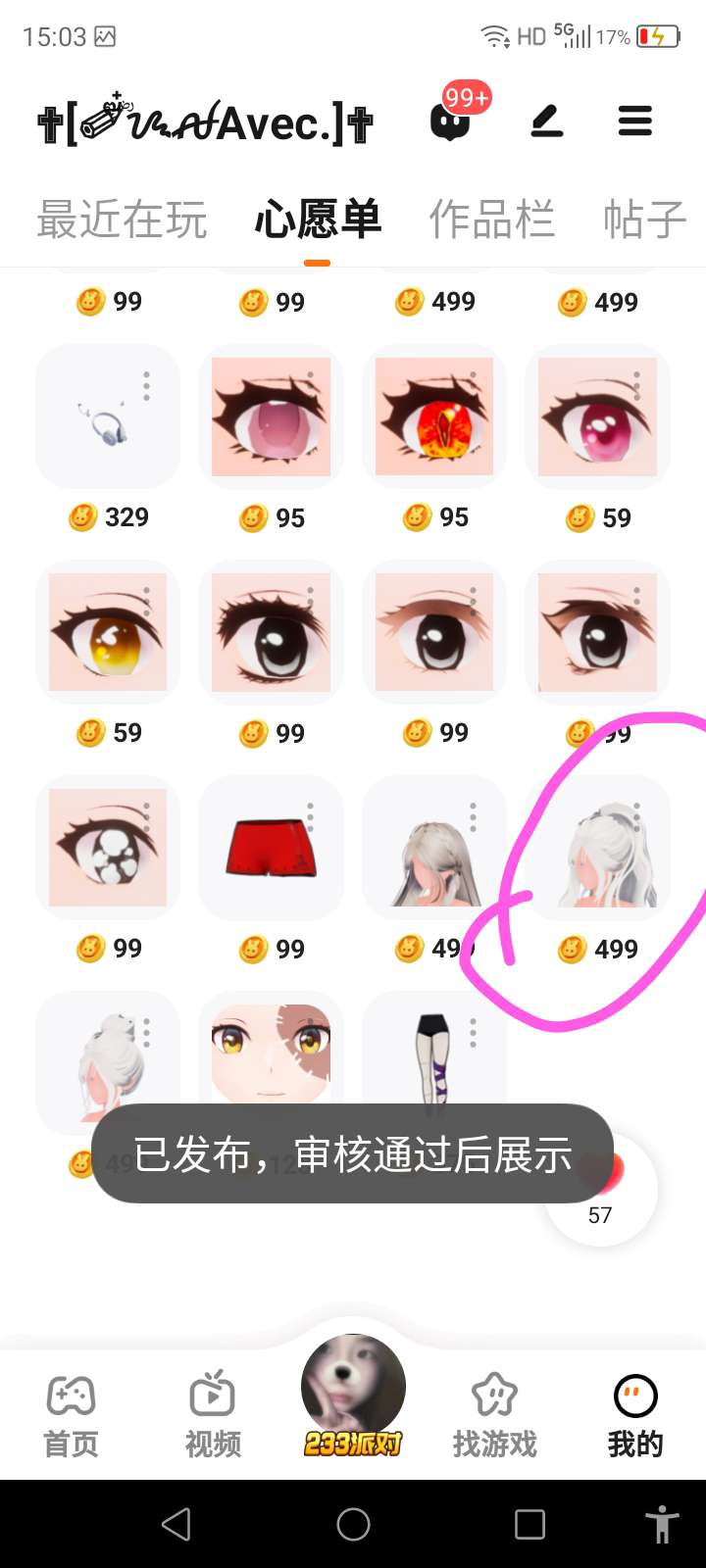Open the hamburger menu
Viewport: 706px width, 1568px height.
(x=634, y=122)
